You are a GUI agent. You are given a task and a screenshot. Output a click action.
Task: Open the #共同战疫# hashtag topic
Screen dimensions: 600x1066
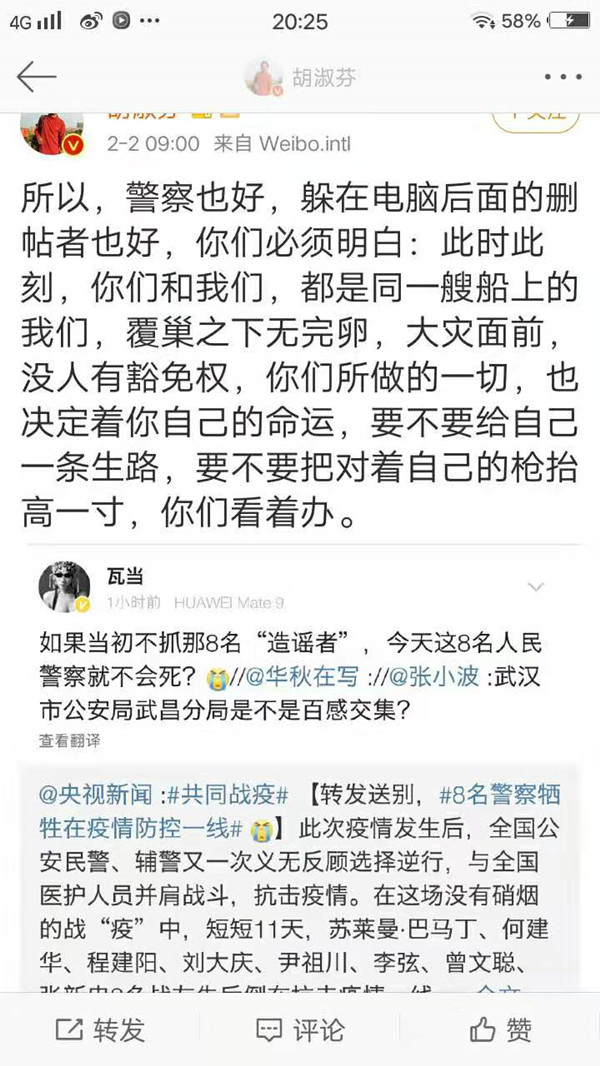[x=228, y=796]
